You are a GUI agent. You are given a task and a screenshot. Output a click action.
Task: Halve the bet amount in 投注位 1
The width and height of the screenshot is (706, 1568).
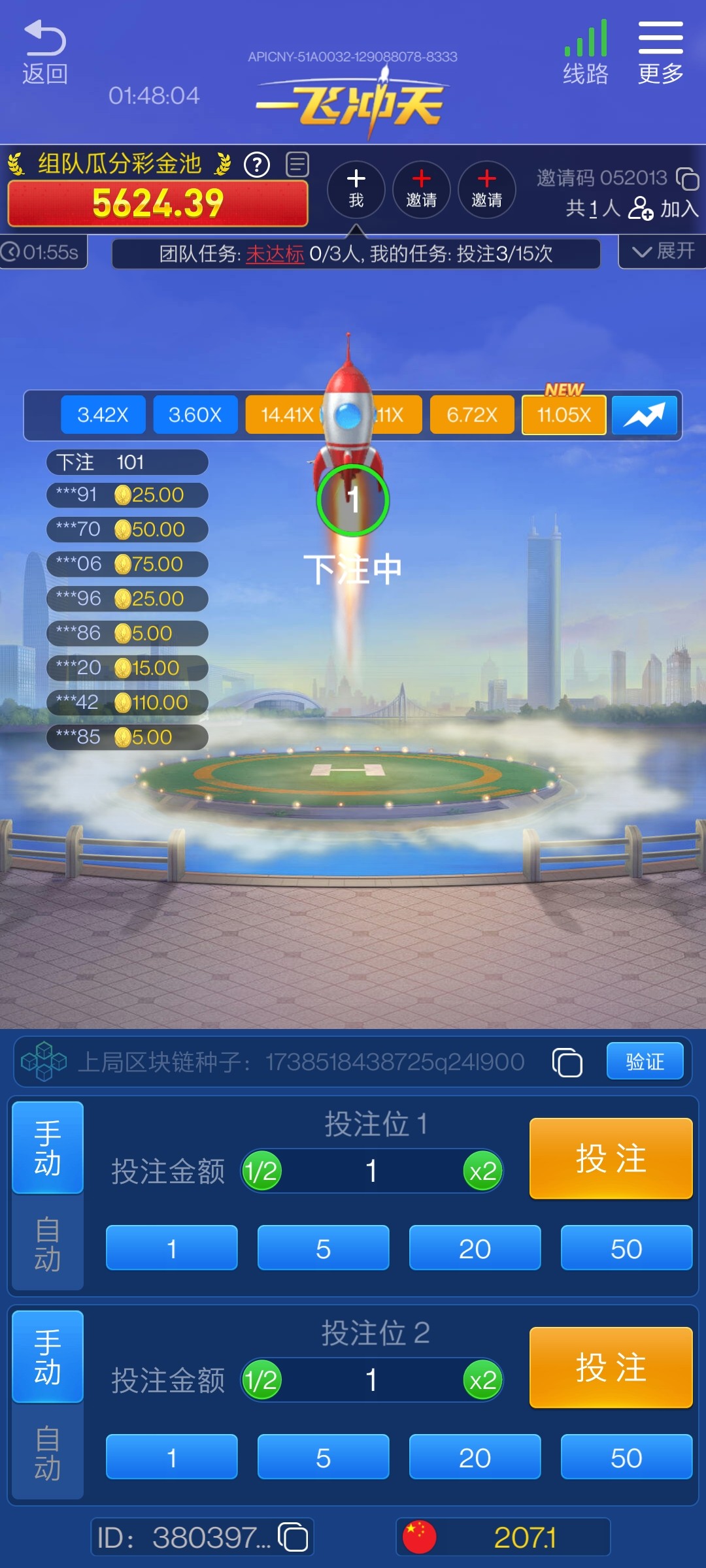(261, 1171)
